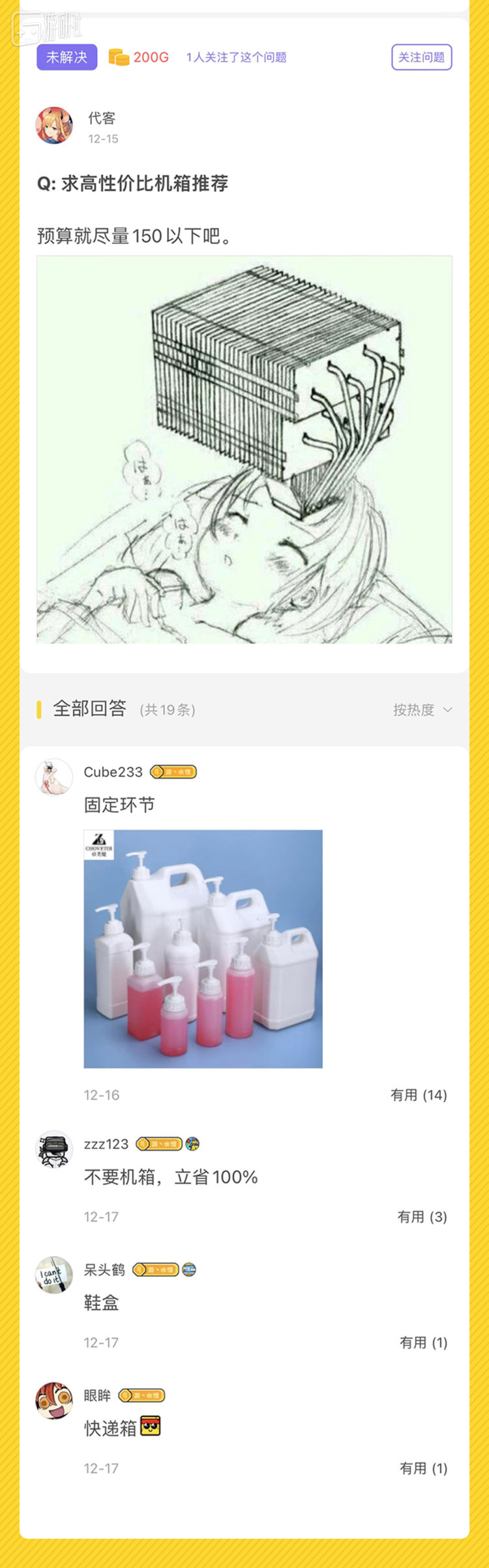Viewport: 489px width, 1568px height.
Task: Mark 呆头鹤's answer 鞋盒 as 有用
Action: (423, 1343)
